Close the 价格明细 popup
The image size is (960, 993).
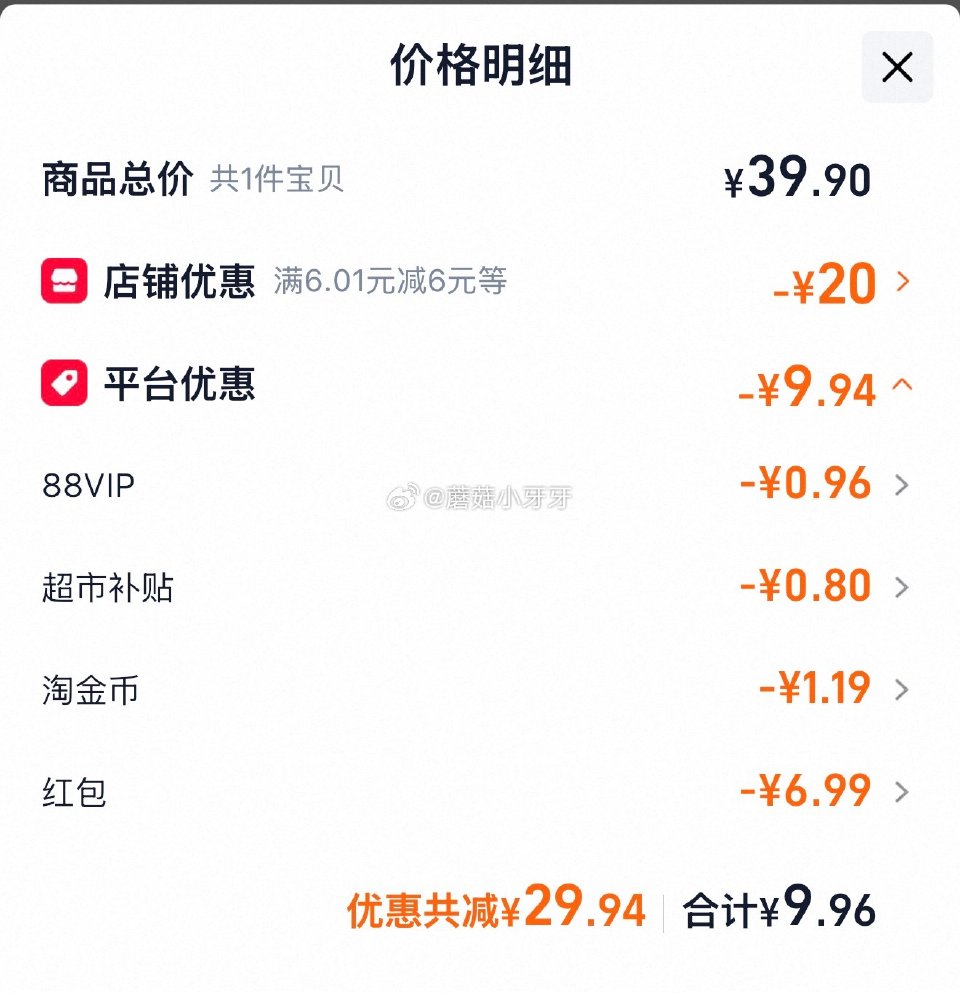click(x=897, y=68)
